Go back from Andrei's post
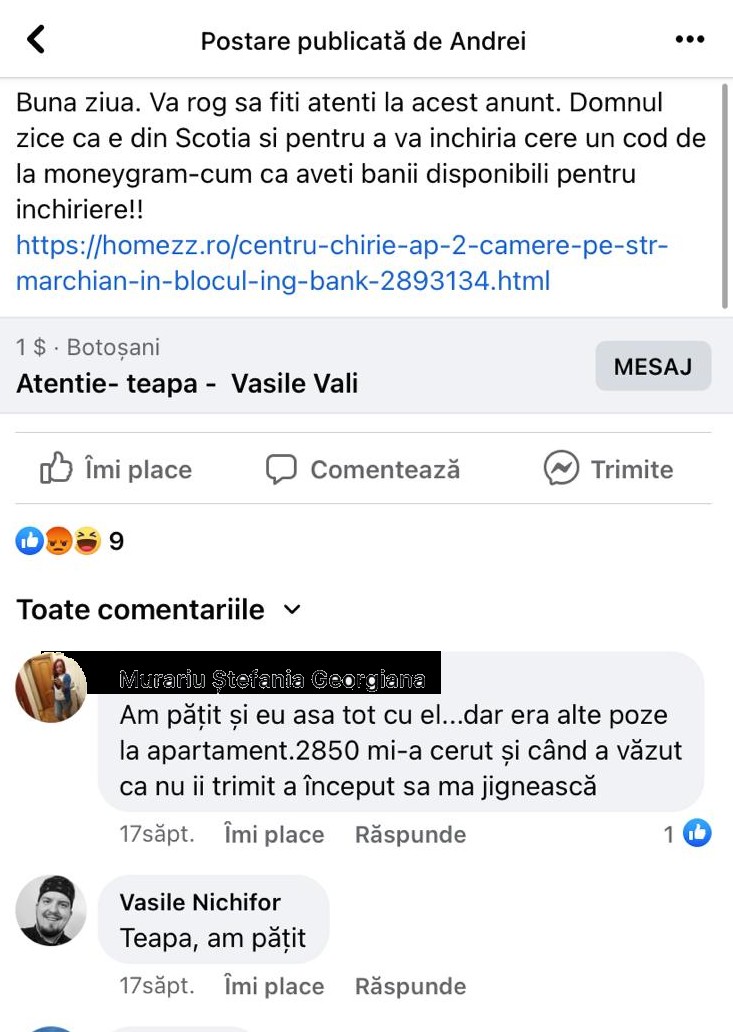The image size is (733, 1032). tap(36, 40)
